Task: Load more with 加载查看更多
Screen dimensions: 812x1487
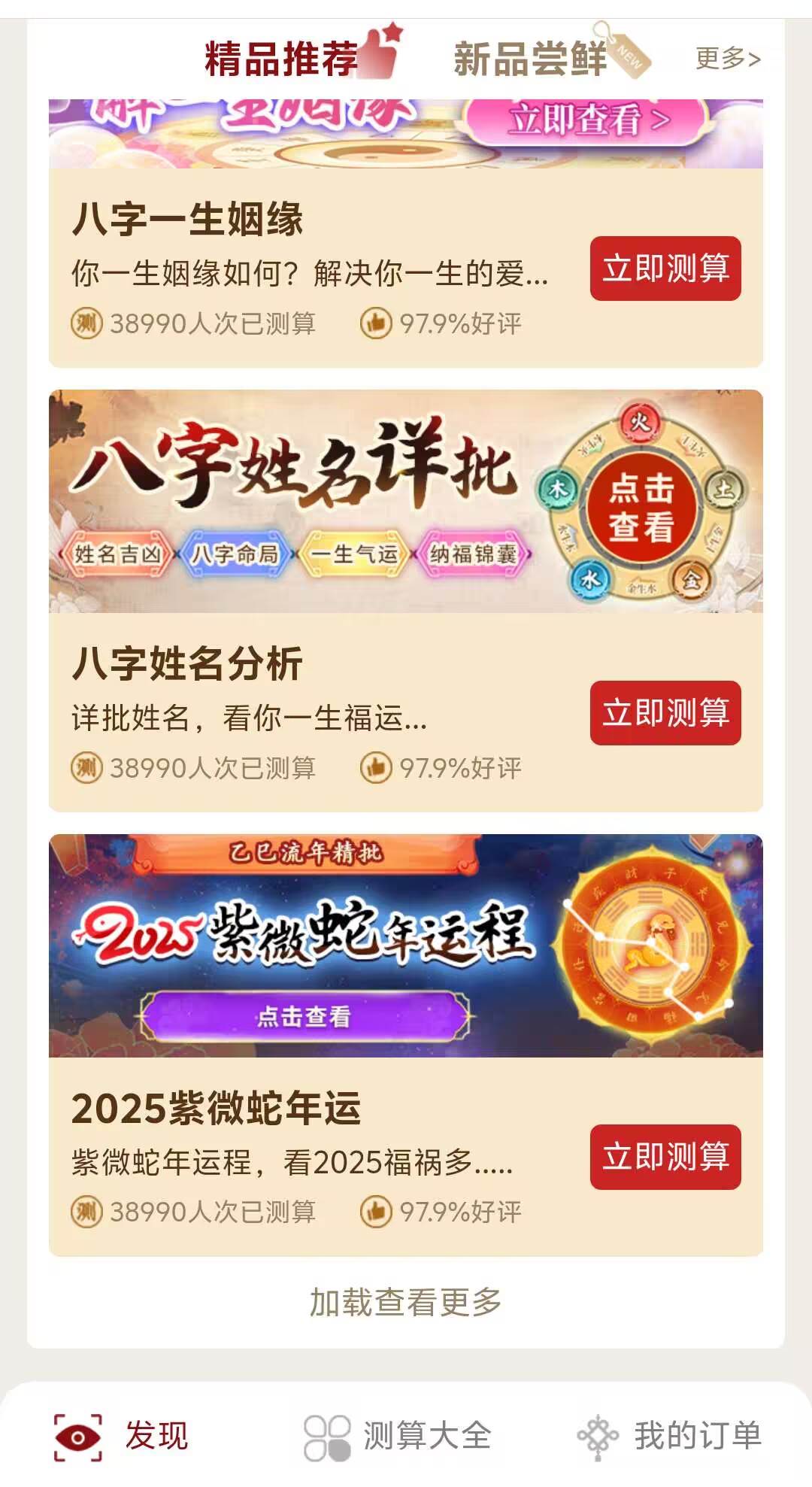Action: 406,1302
